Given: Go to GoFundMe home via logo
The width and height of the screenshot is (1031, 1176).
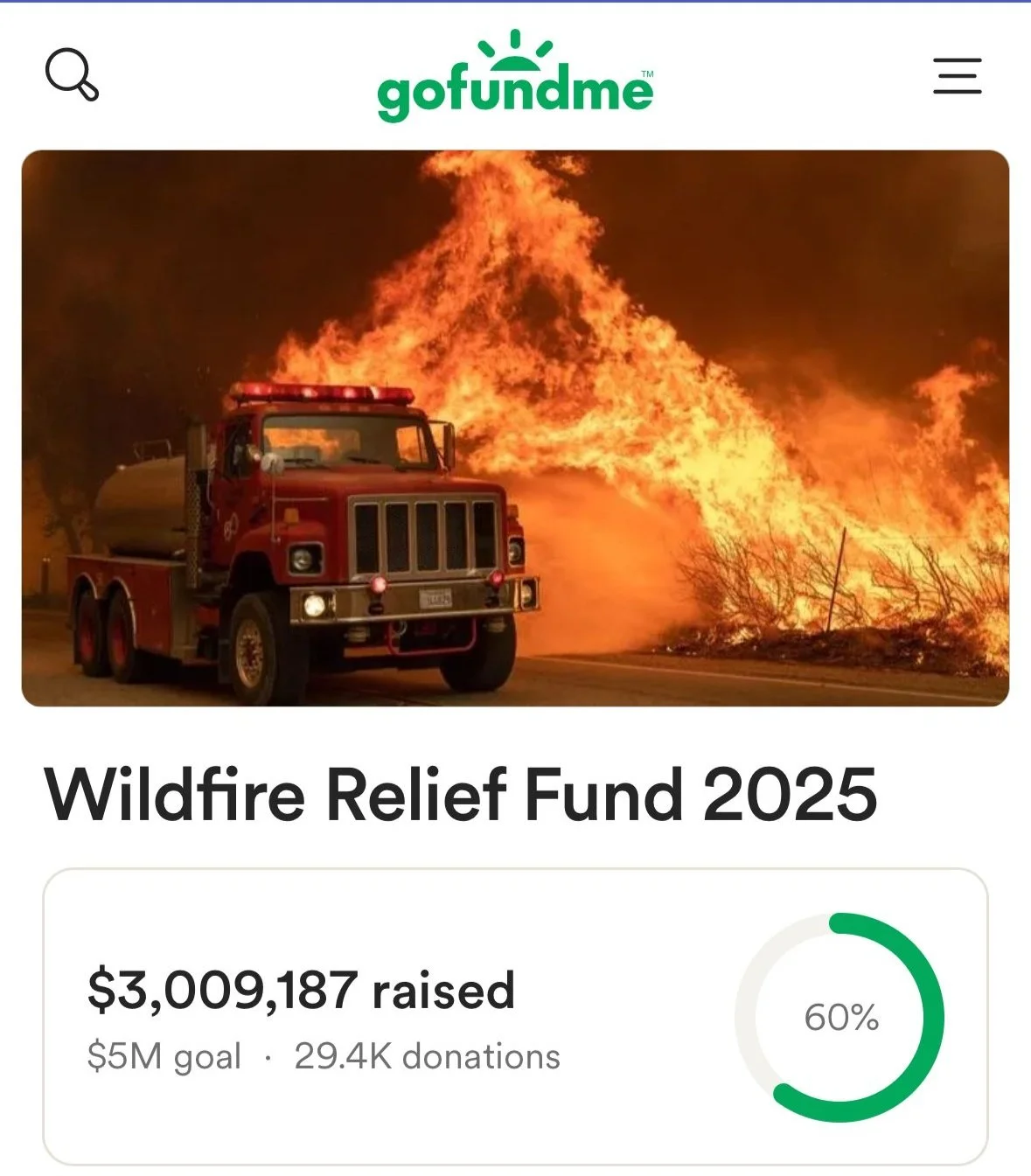Looking at the screenshot, I should [515, 79].
